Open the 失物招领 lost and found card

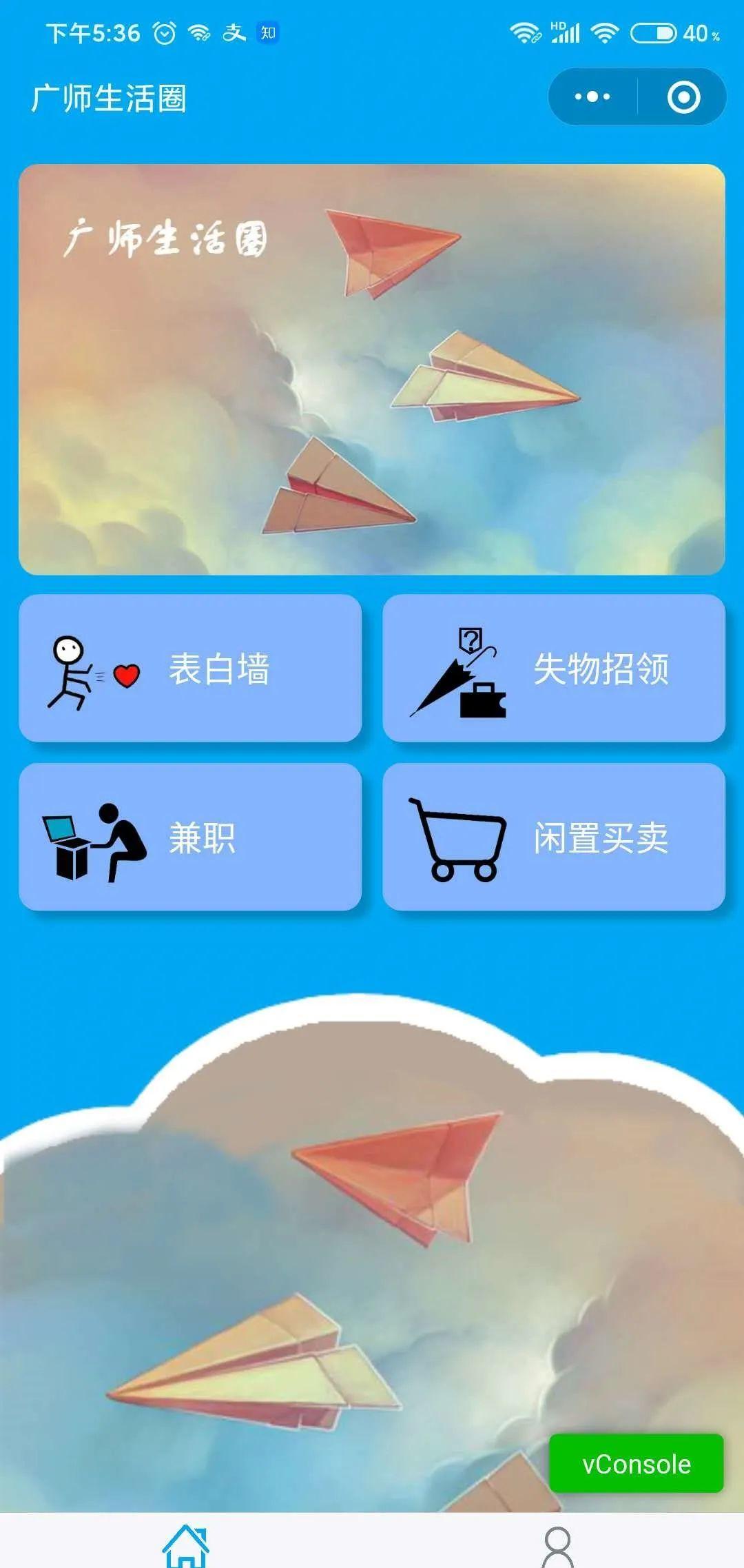[x=554, y=668]
